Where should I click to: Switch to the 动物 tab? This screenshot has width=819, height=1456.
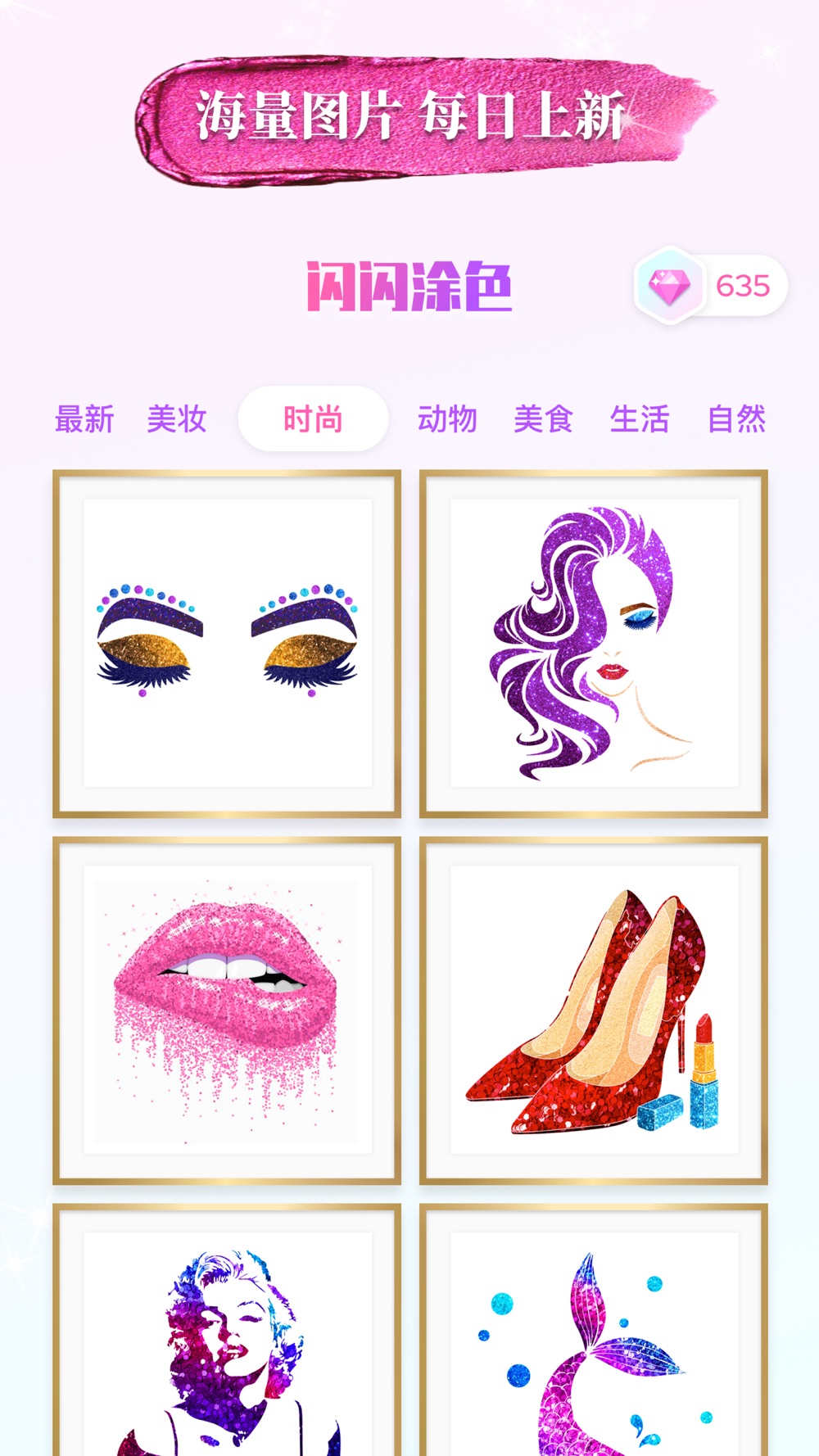pos(447,419)
